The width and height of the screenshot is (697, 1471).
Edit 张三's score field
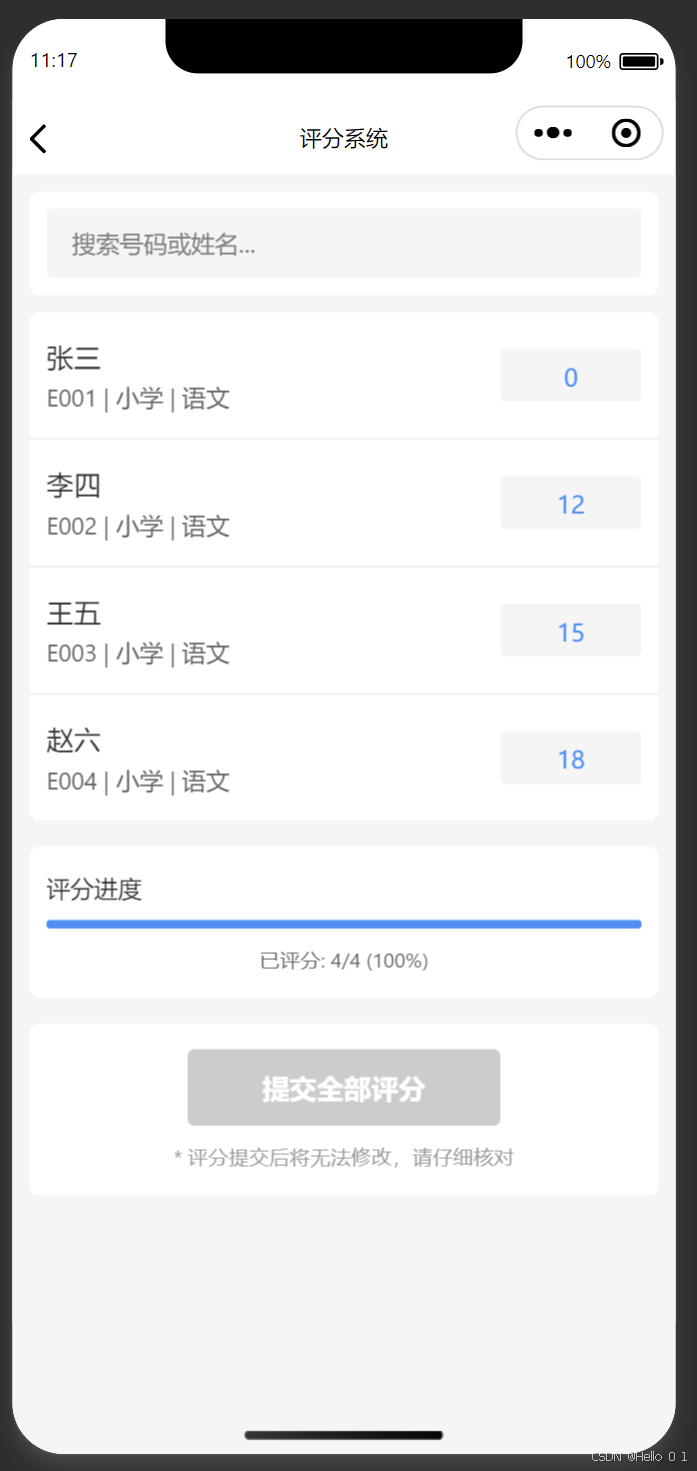(571, 376)
